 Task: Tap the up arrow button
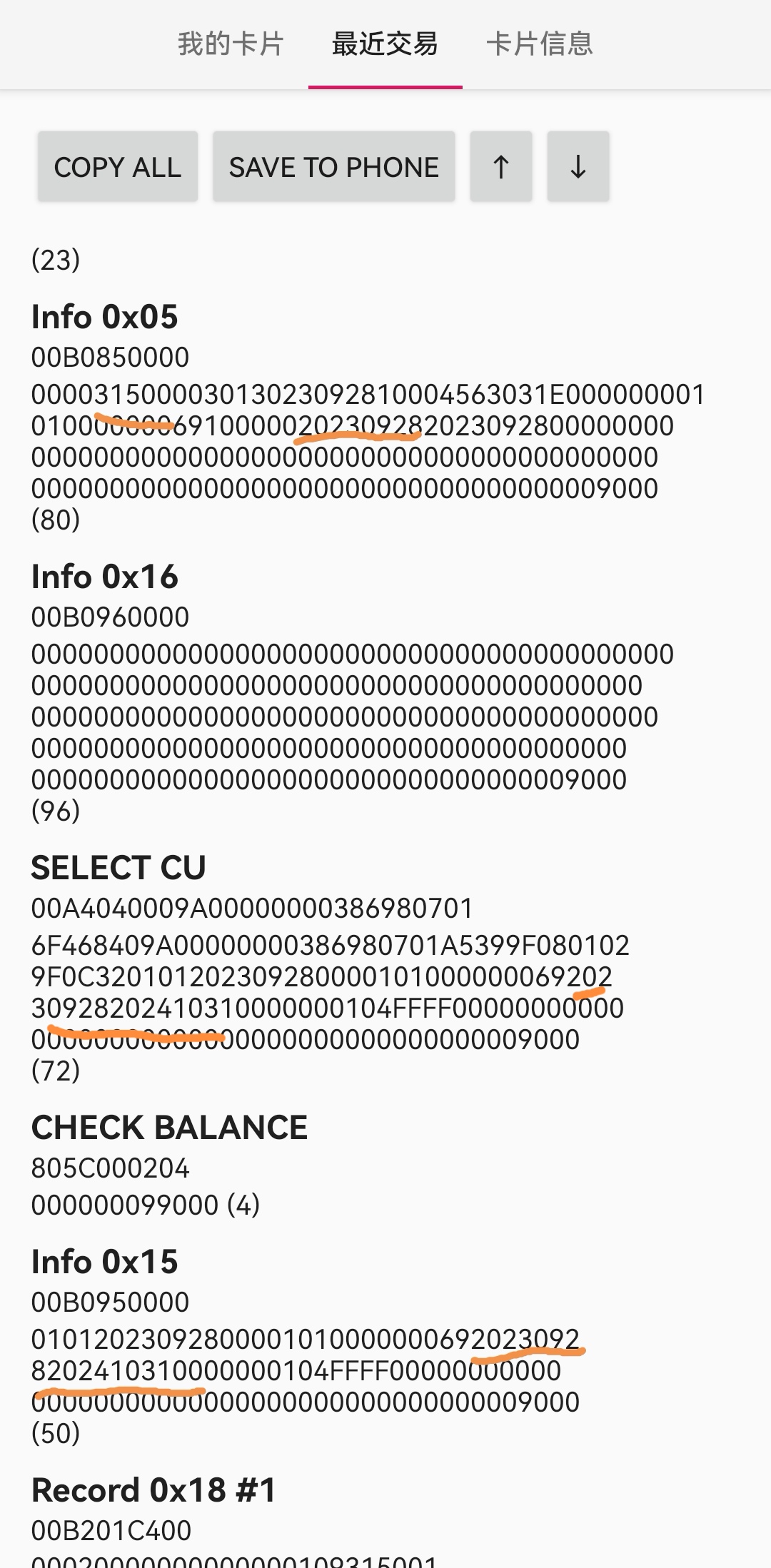coord(501,167)
